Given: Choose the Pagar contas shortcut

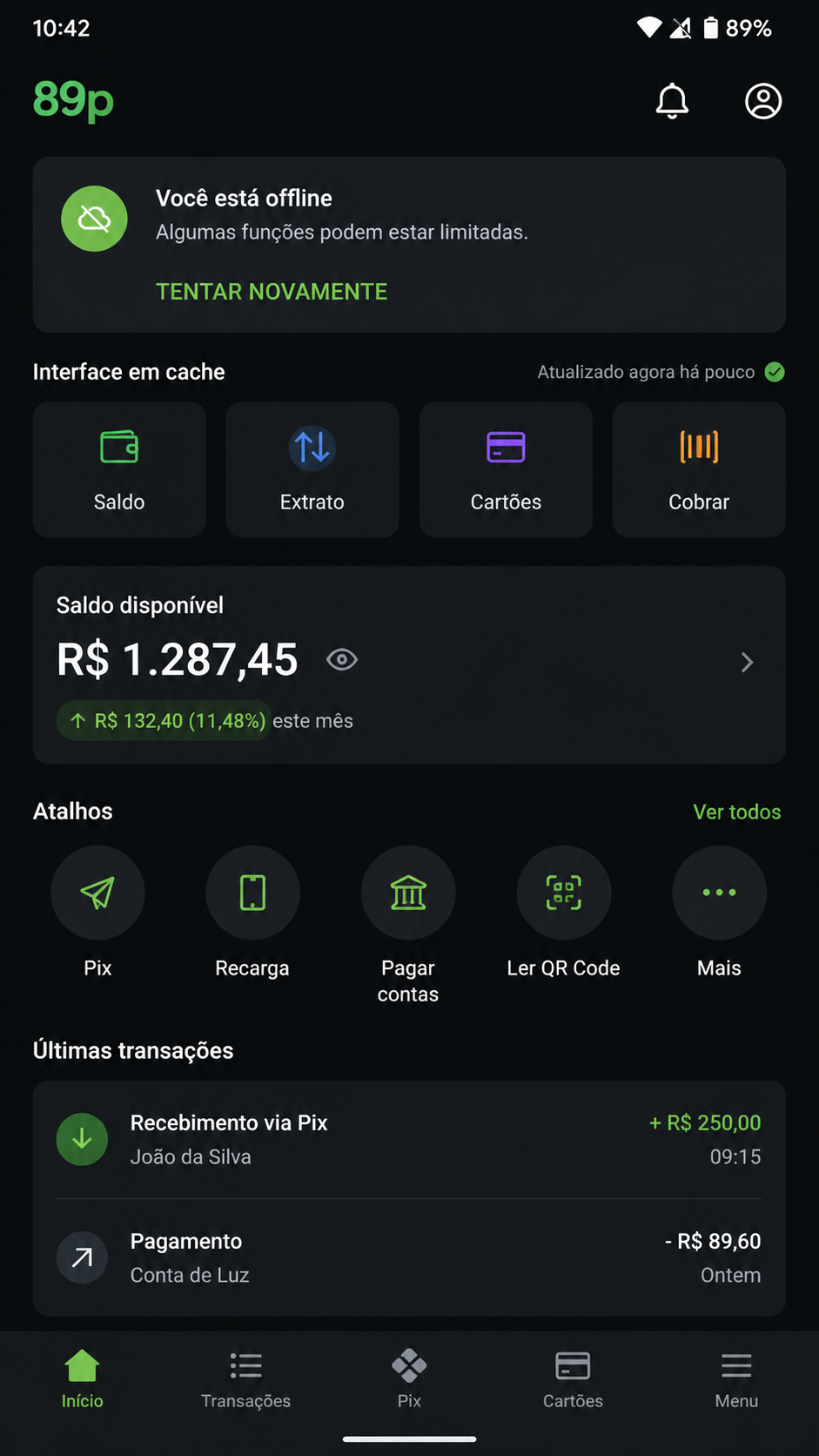Looking at the screenshot, I should tap(408, 925).
